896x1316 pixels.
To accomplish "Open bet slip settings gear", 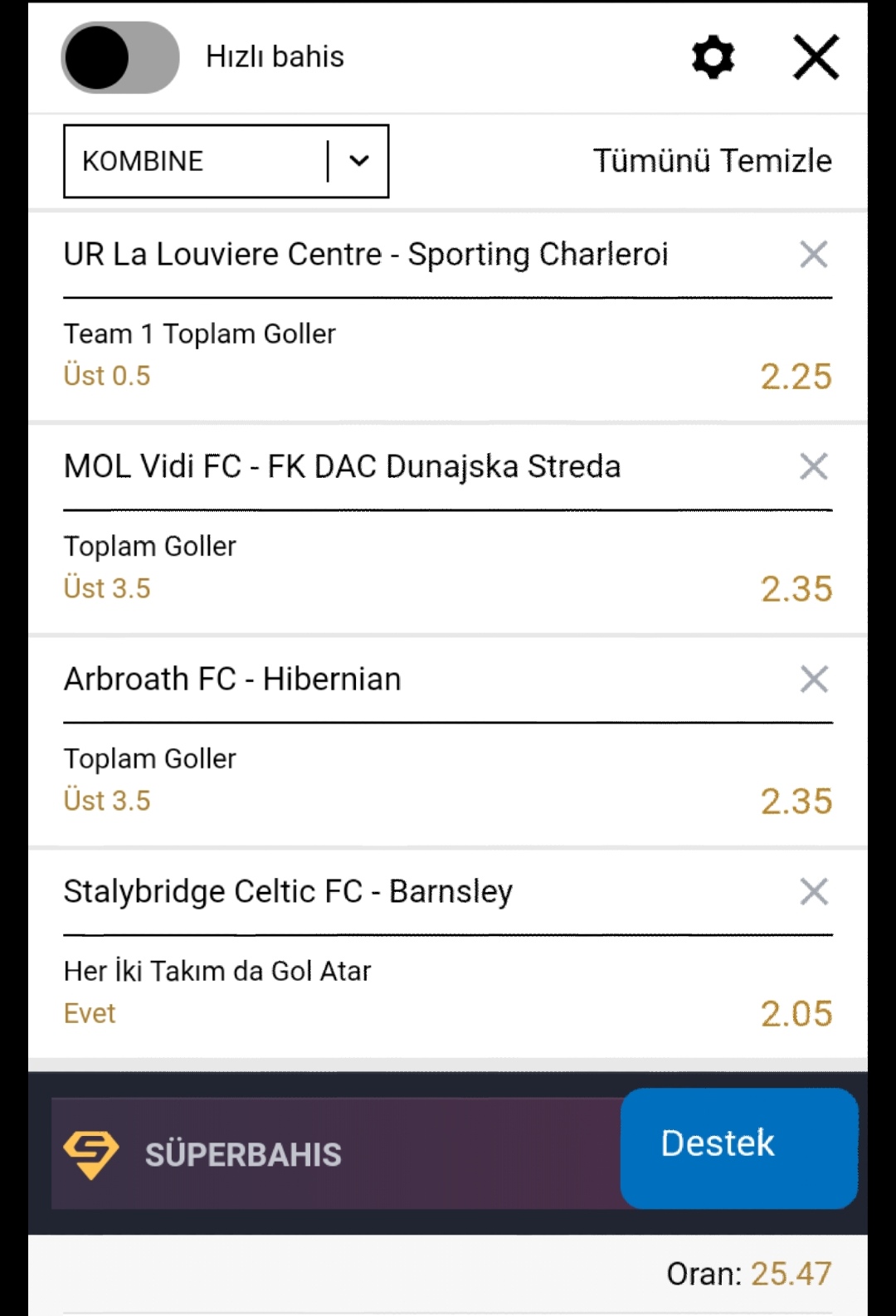I will point(713,57).
